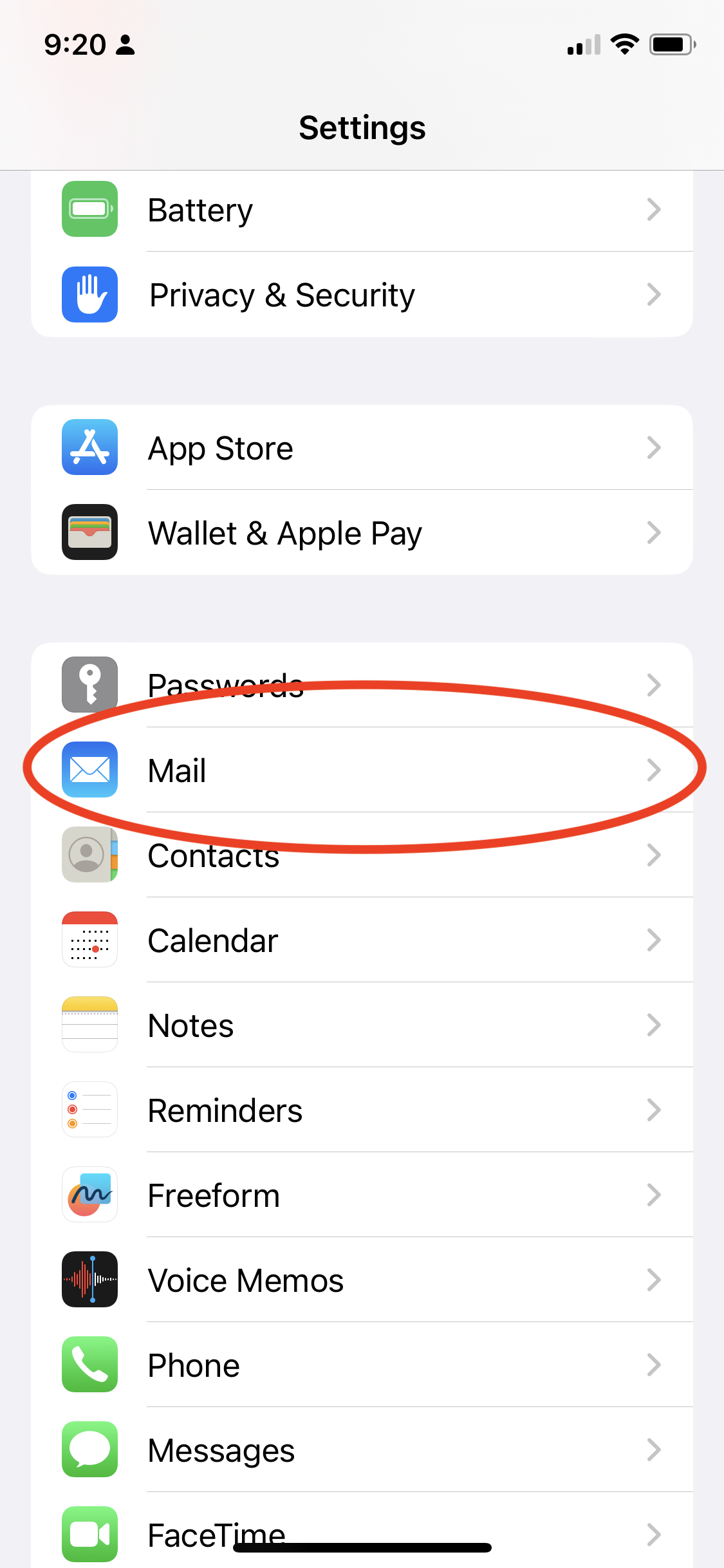Select the Mail settings row

(x=360, y=770)
